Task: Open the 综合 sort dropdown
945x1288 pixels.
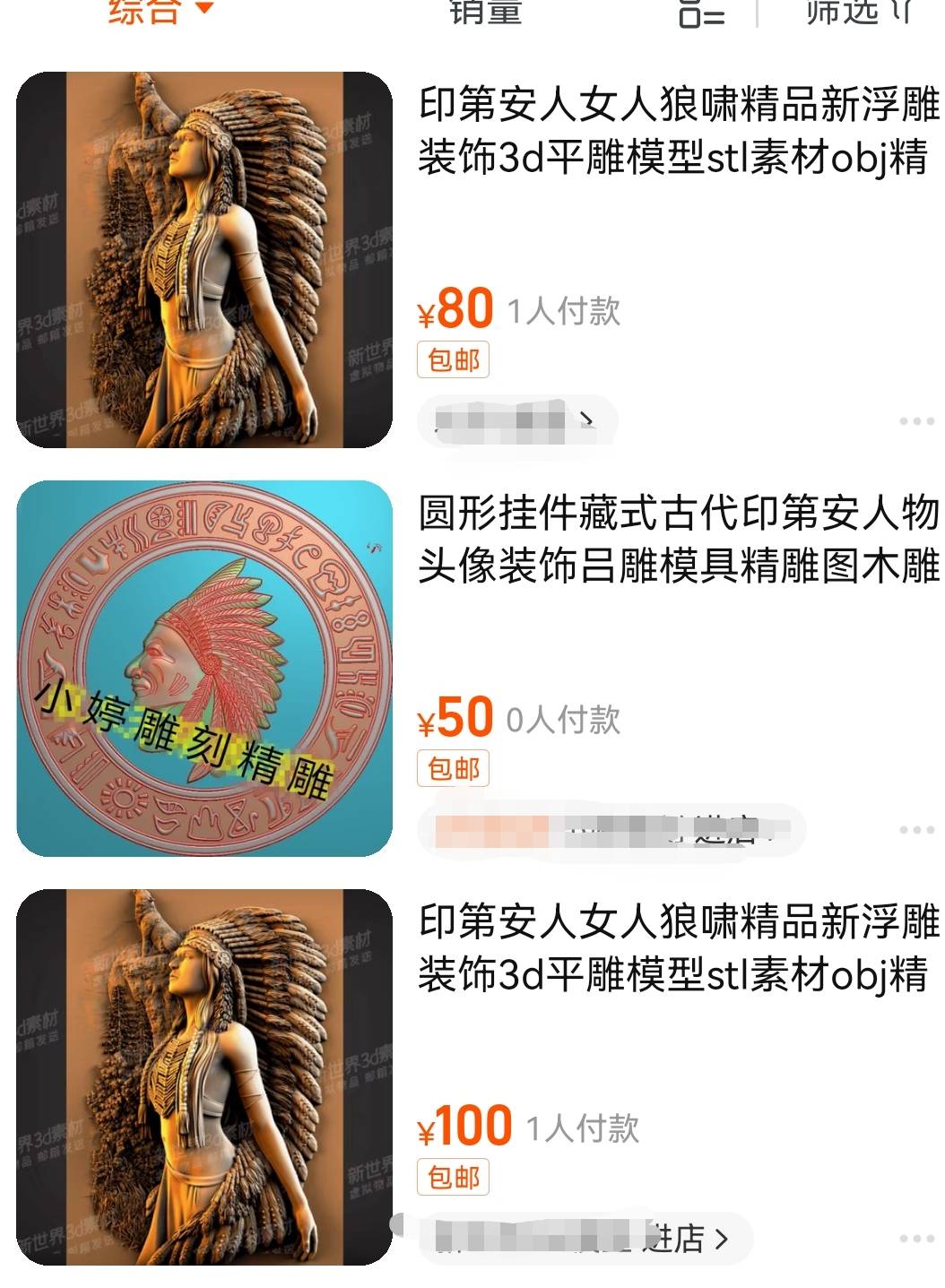Action: tap(160, 11)
